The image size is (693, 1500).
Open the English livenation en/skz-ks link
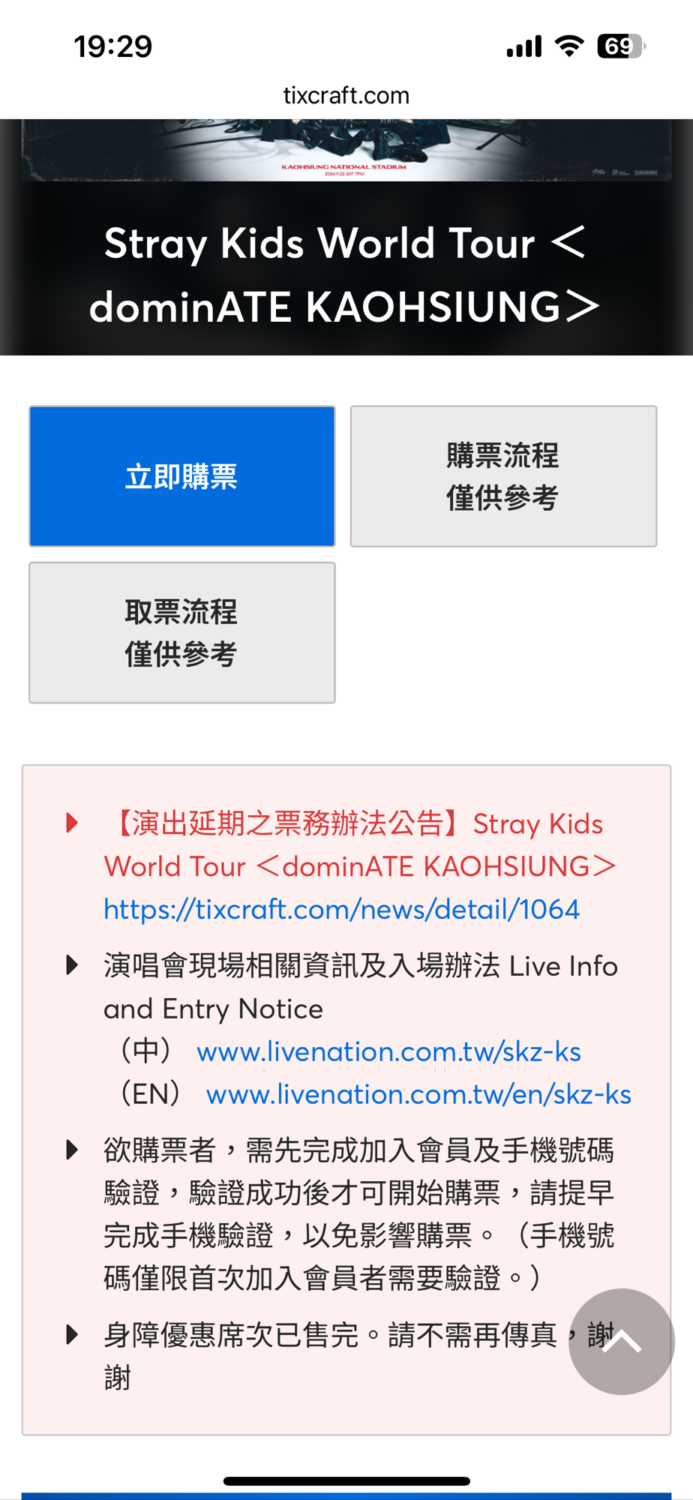[418, 1094]
